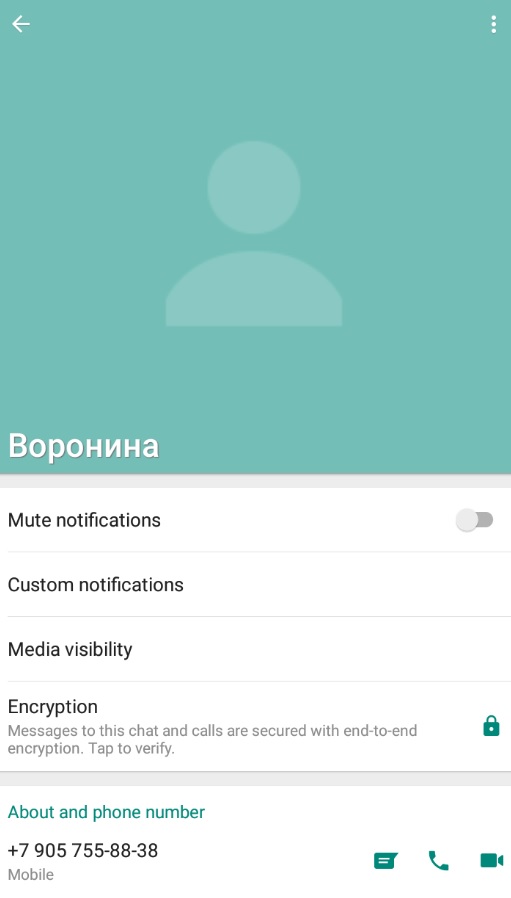The image size is (511, 898).
Task: Message the +7 905 755-88-38 number
Action: point(386,861)
